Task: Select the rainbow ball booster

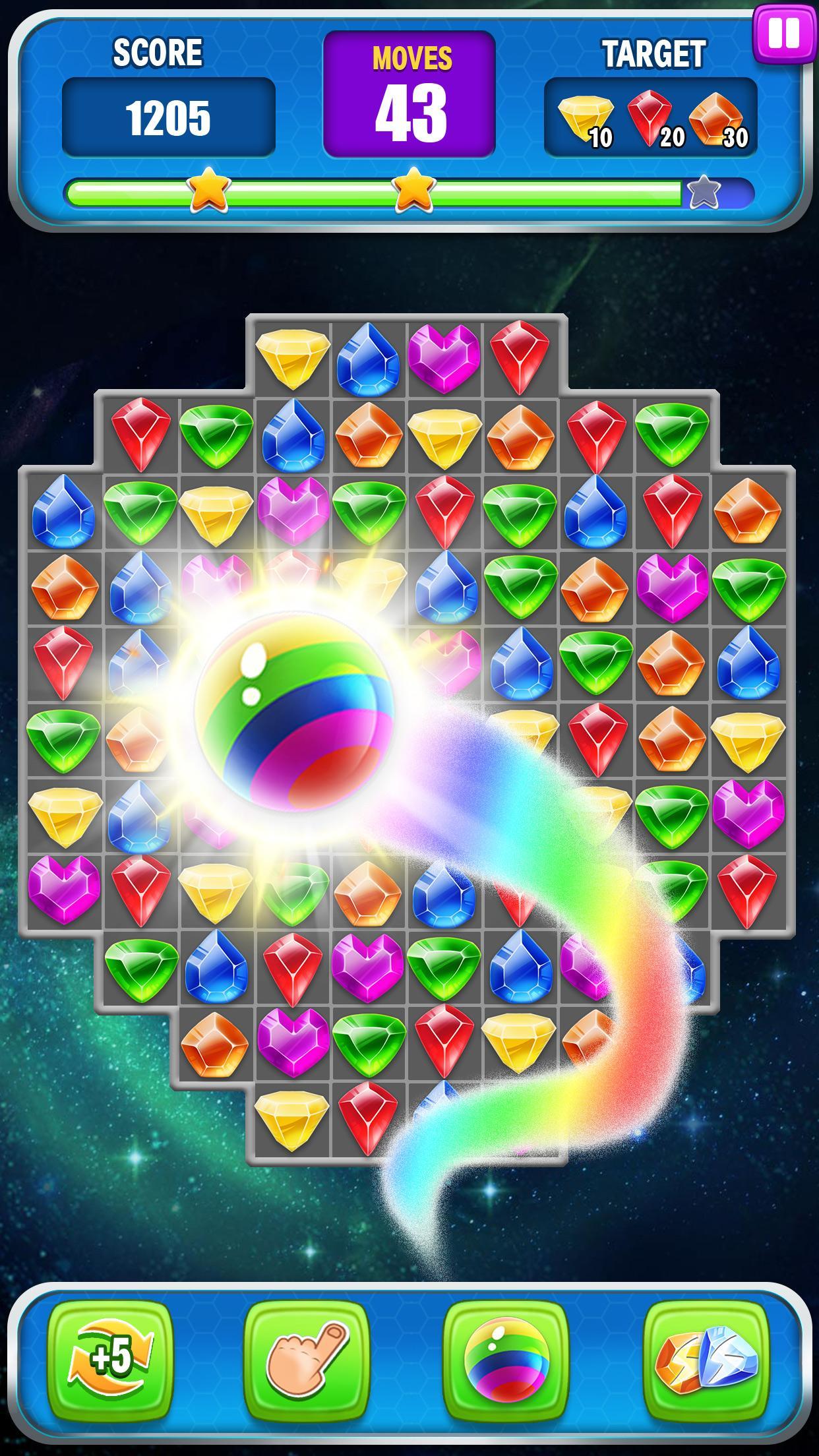Action: tap(506, 1361)
